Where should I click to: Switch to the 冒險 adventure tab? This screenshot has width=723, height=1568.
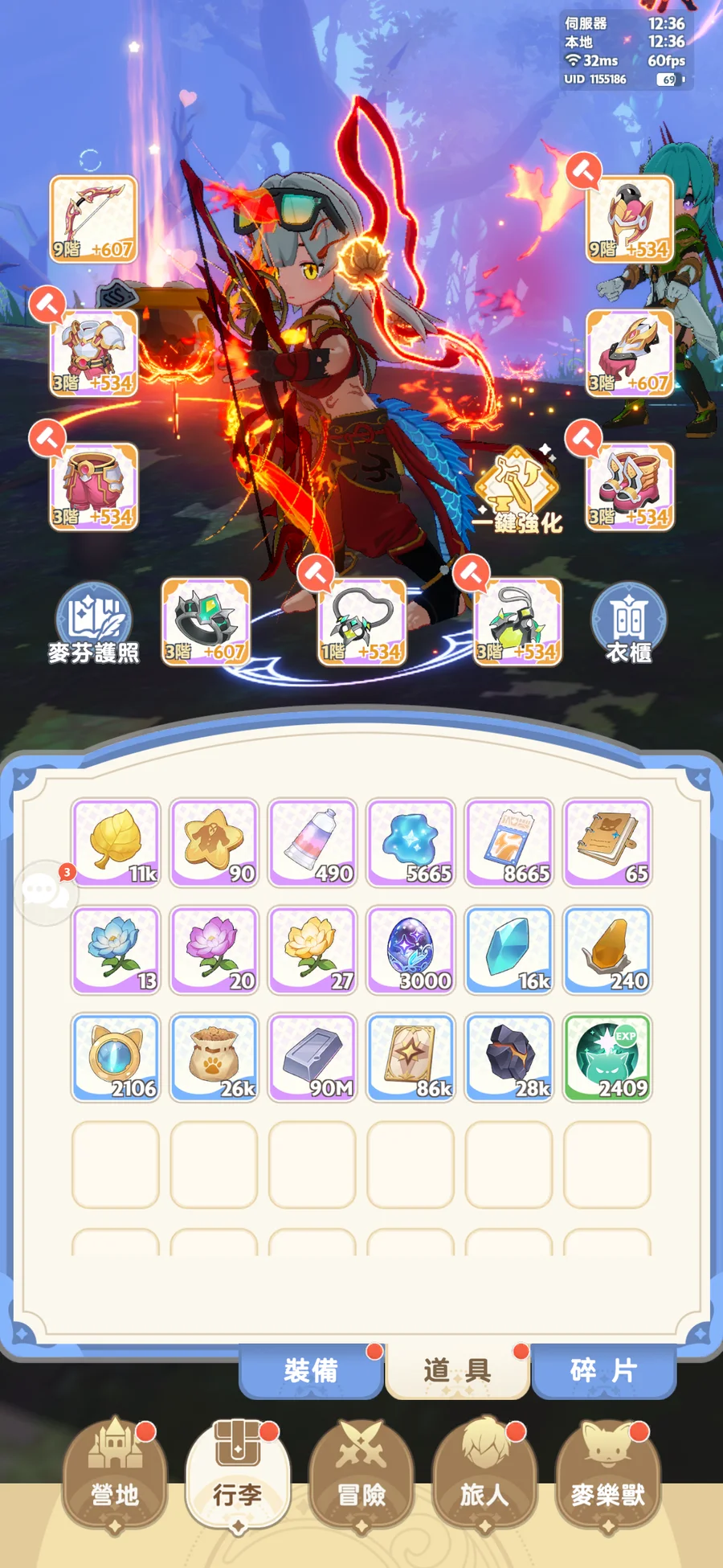(361, 1474)
